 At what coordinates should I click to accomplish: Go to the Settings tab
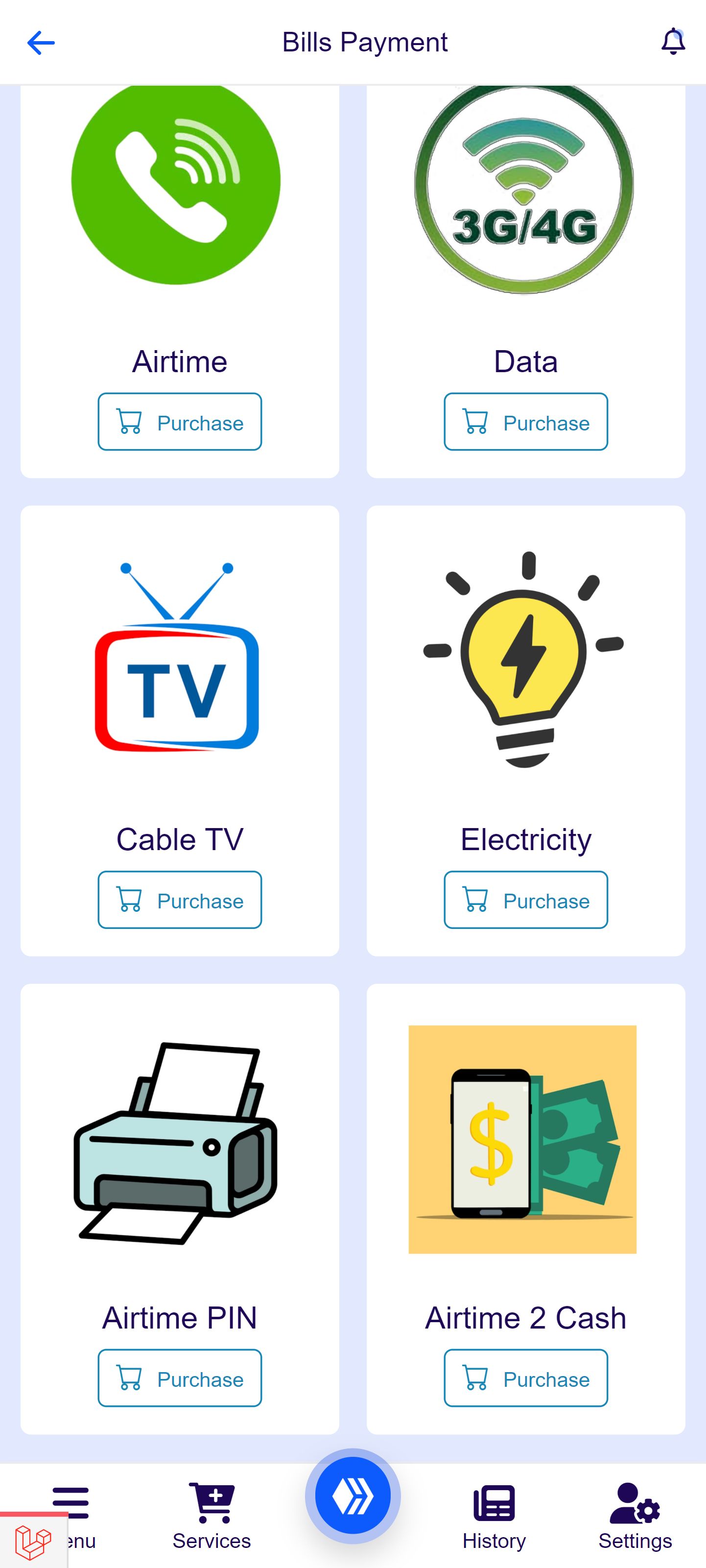[x=635, y=1516]
